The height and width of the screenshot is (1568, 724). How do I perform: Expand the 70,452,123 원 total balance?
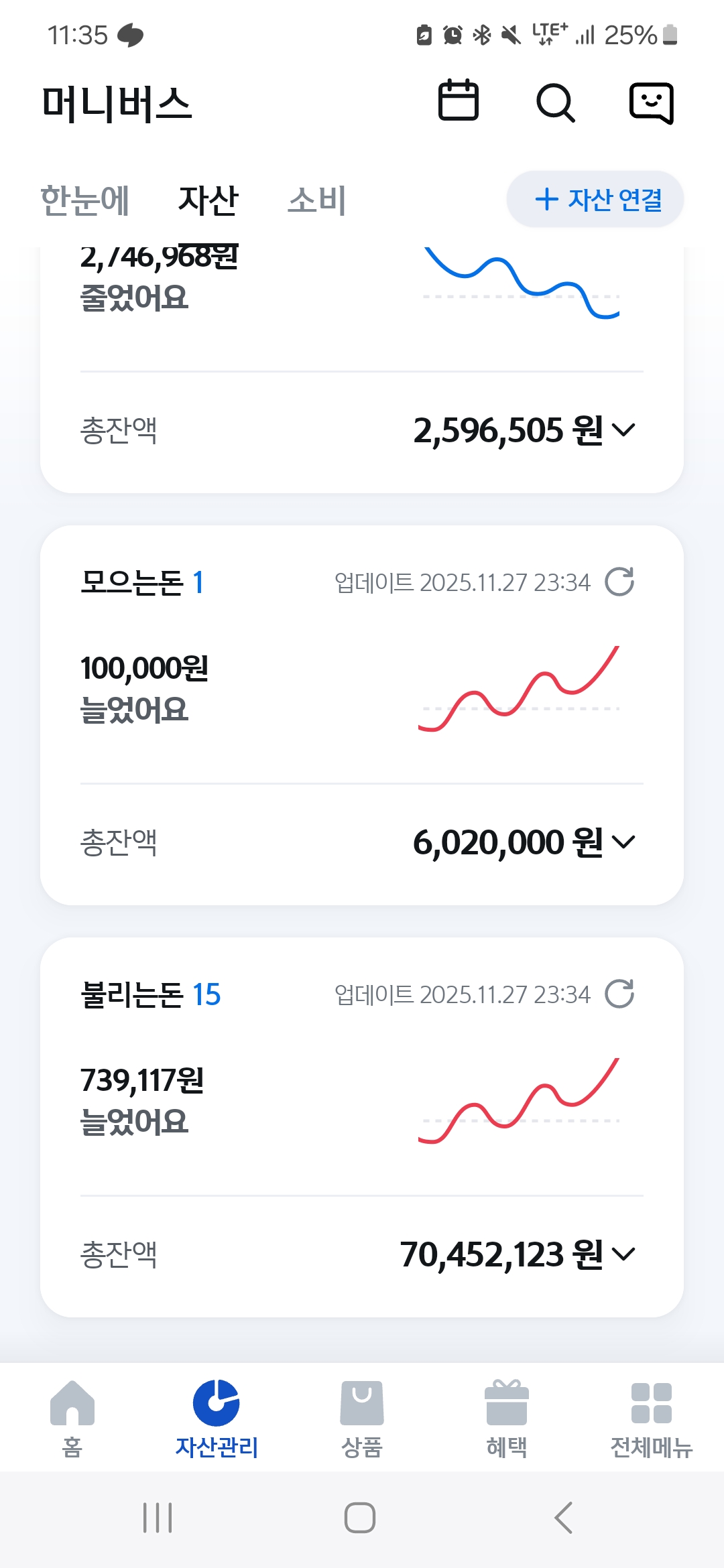623,1254
